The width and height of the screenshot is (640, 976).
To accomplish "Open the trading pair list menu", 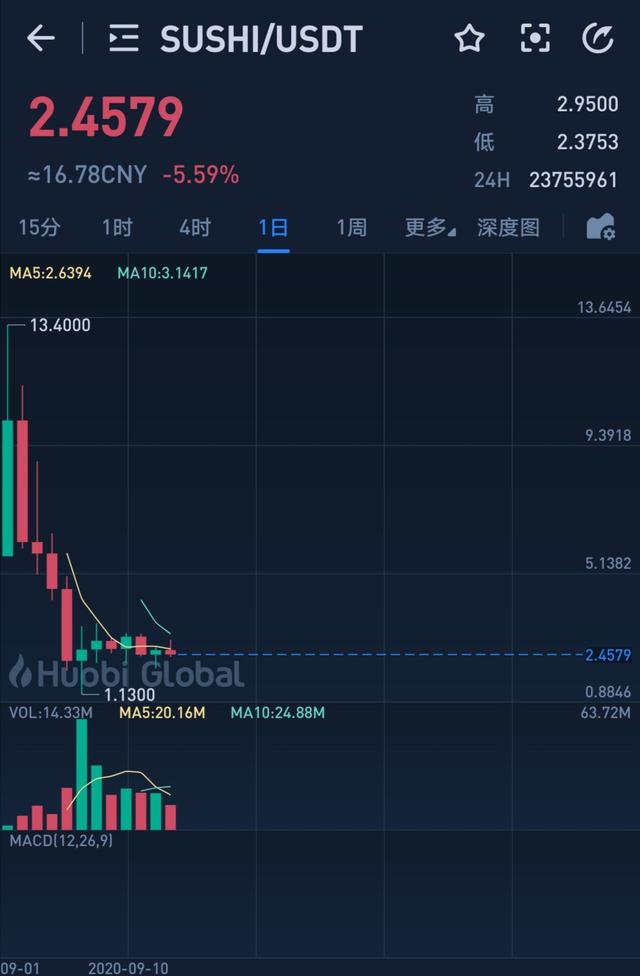I will [124, 39].
